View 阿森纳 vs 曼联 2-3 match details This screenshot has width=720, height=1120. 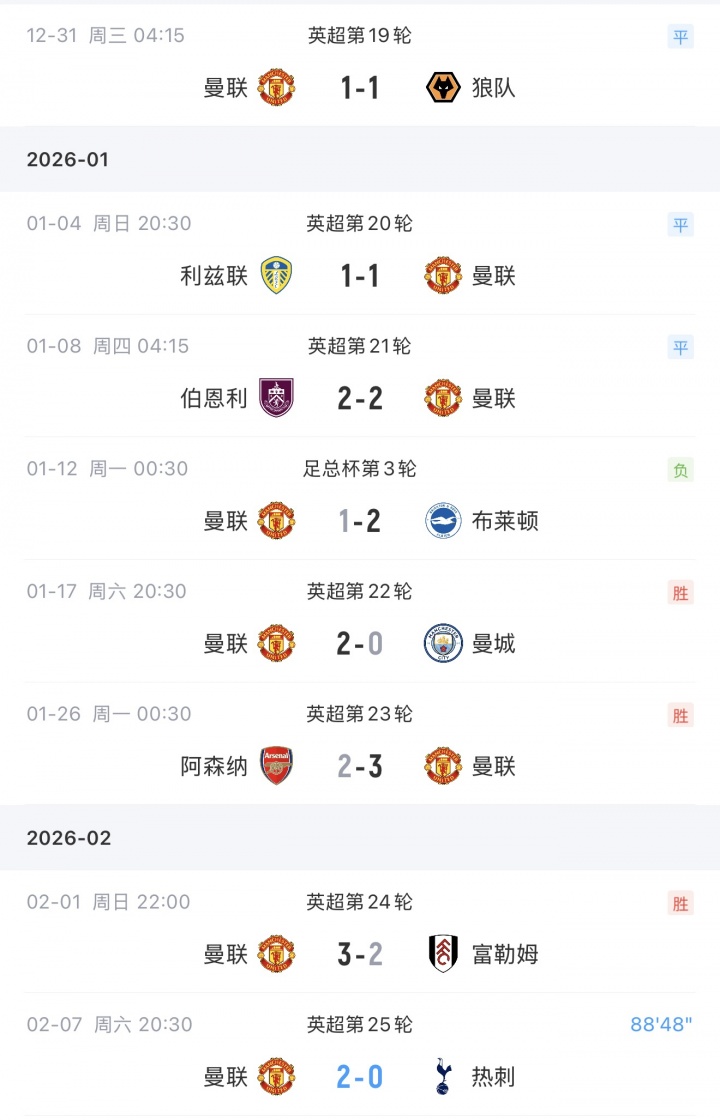pos(360,766)
